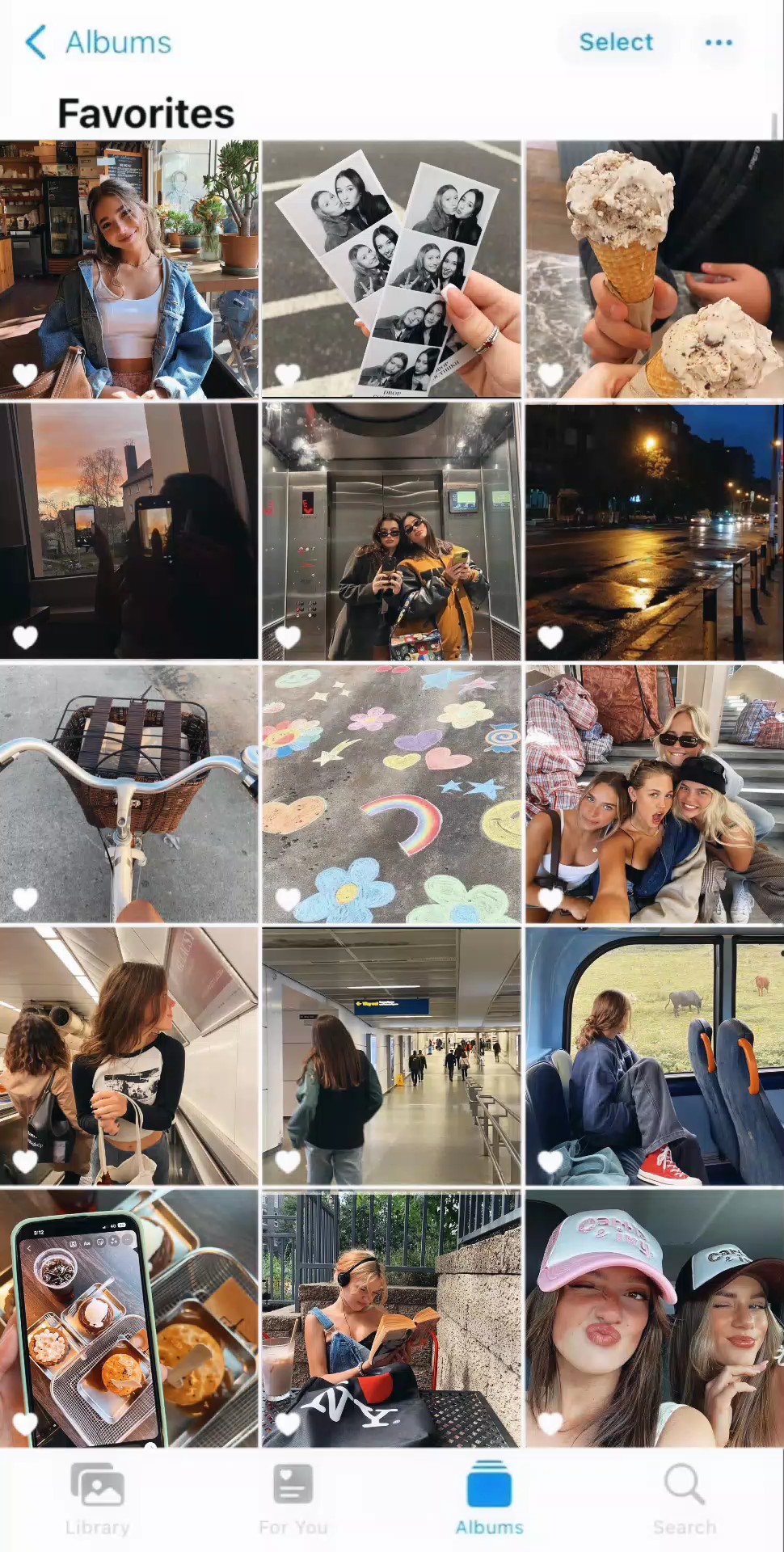The width and height of the screenshot is (784, 1552).
Task: Open the rainy night street photo
Action: click(655, 532)
